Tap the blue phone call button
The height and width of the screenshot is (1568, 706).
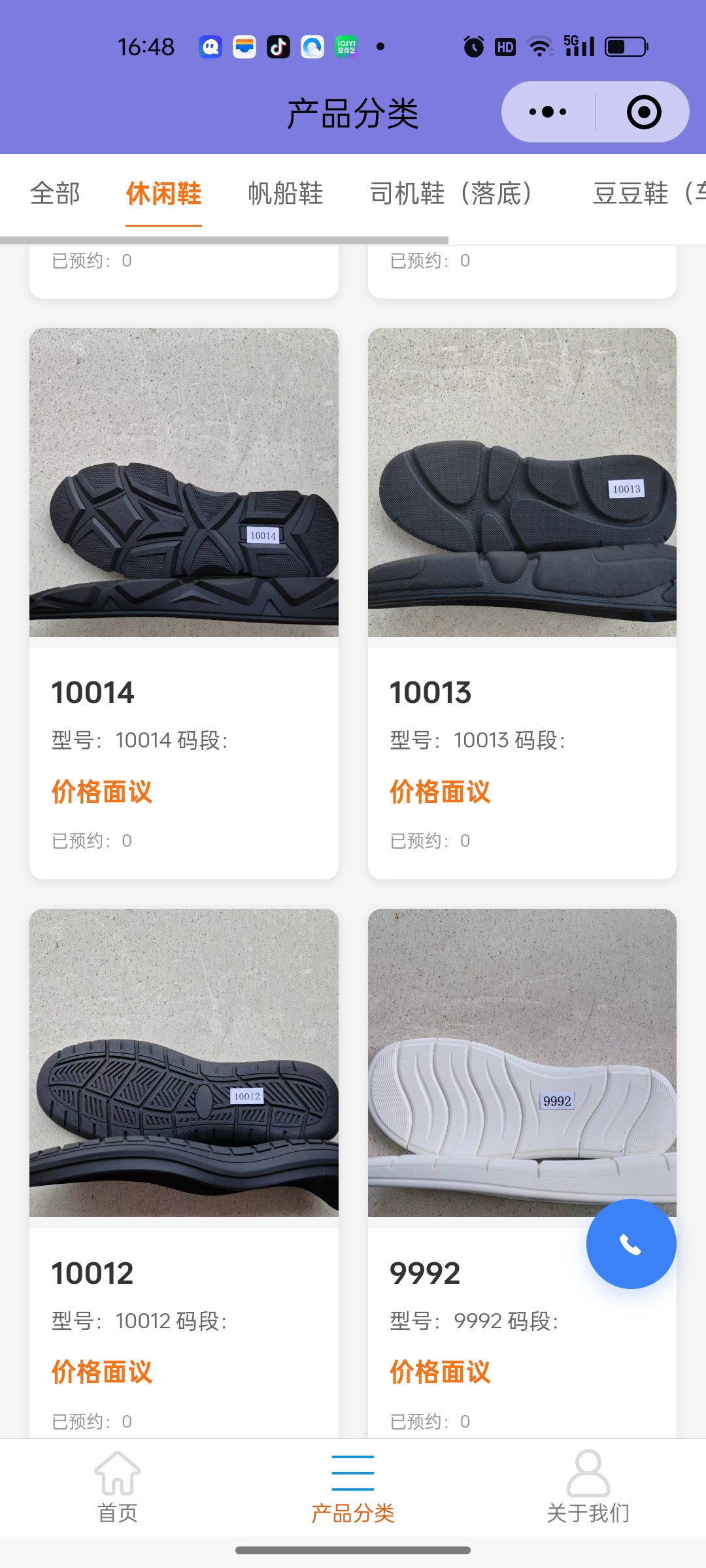(x=631, y=1244)
